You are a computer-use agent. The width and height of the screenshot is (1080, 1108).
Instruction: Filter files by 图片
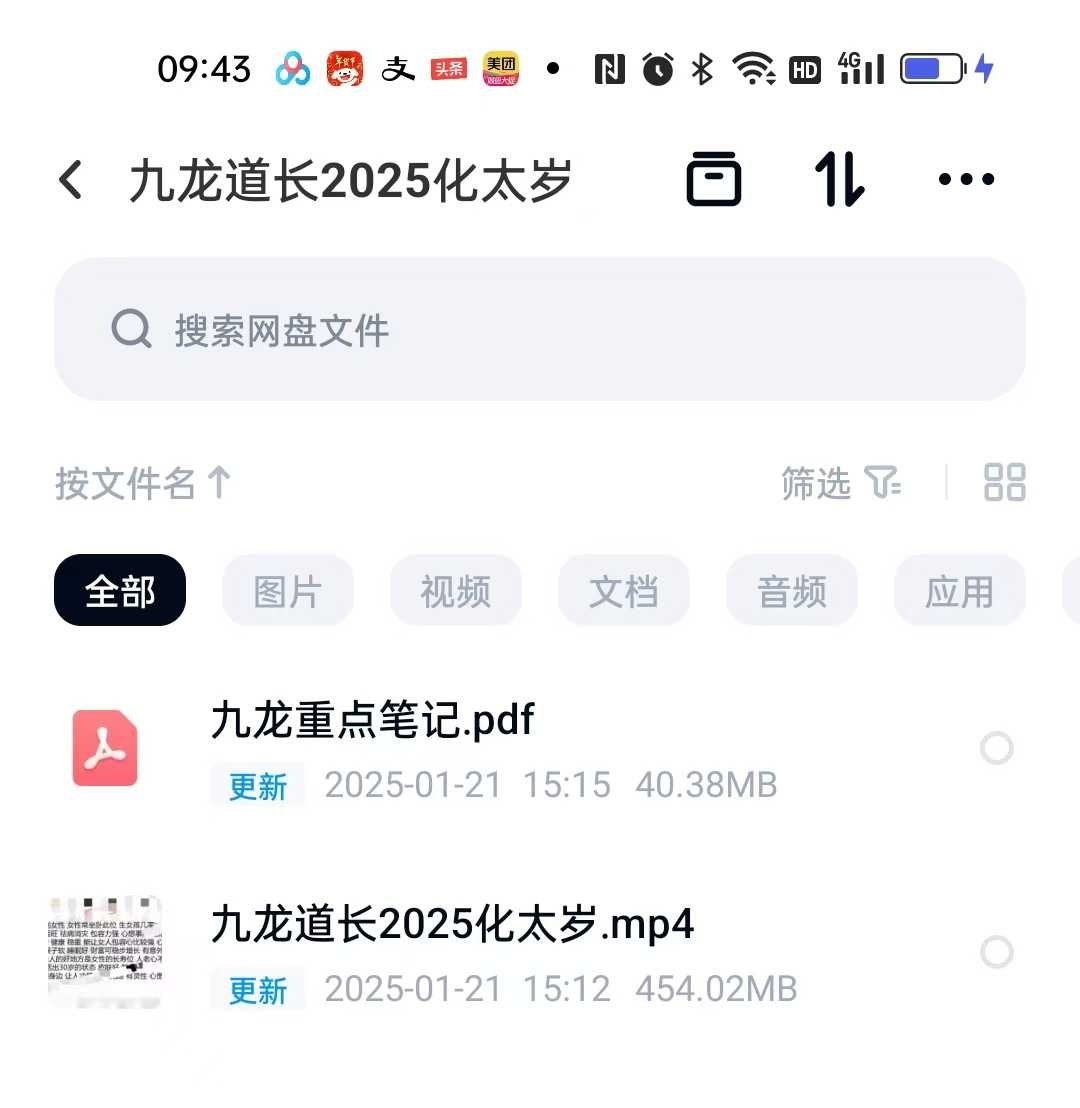pos(287,591)
